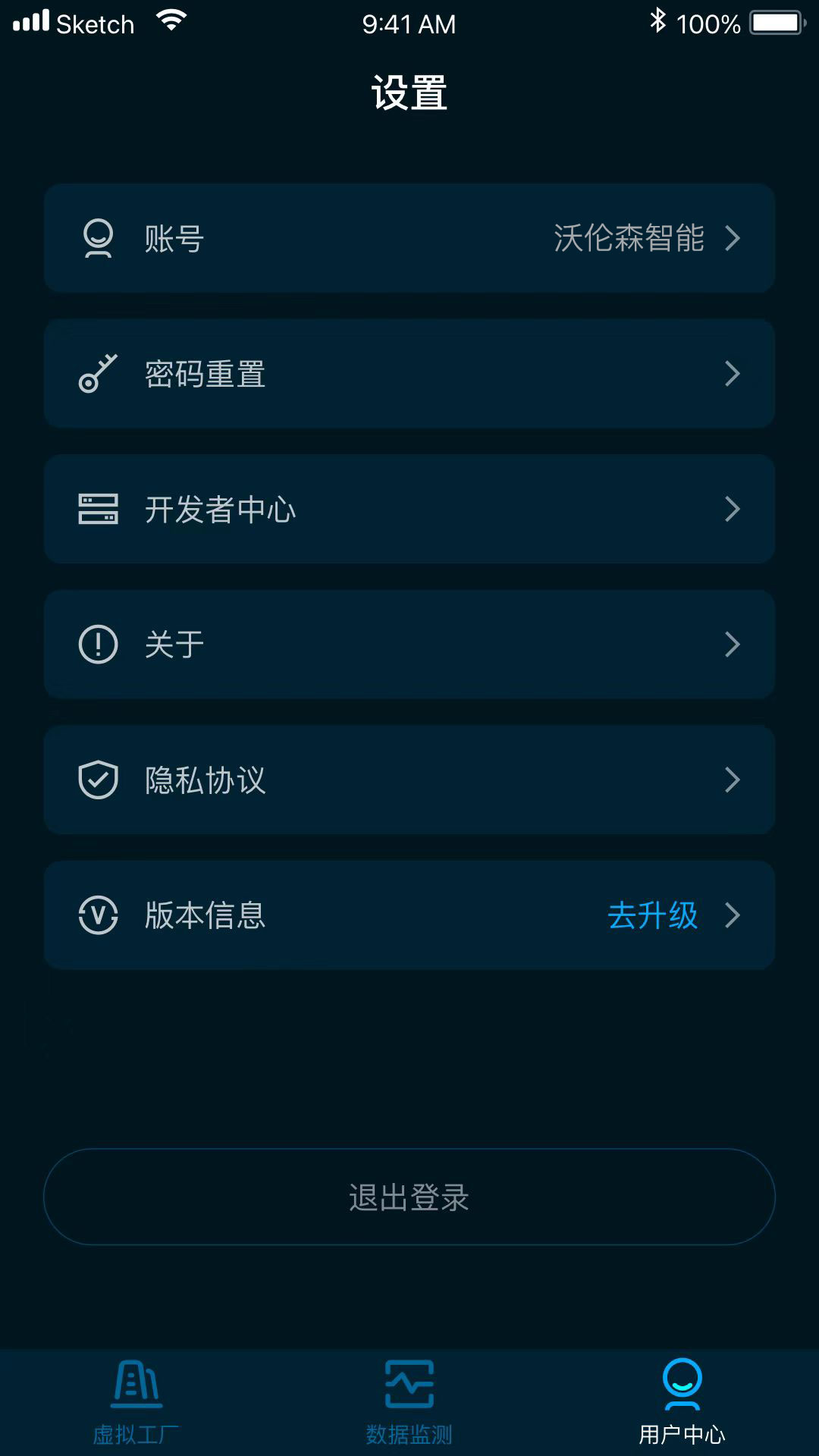Select the shield icon for 隐私协议

coord(97,780)
